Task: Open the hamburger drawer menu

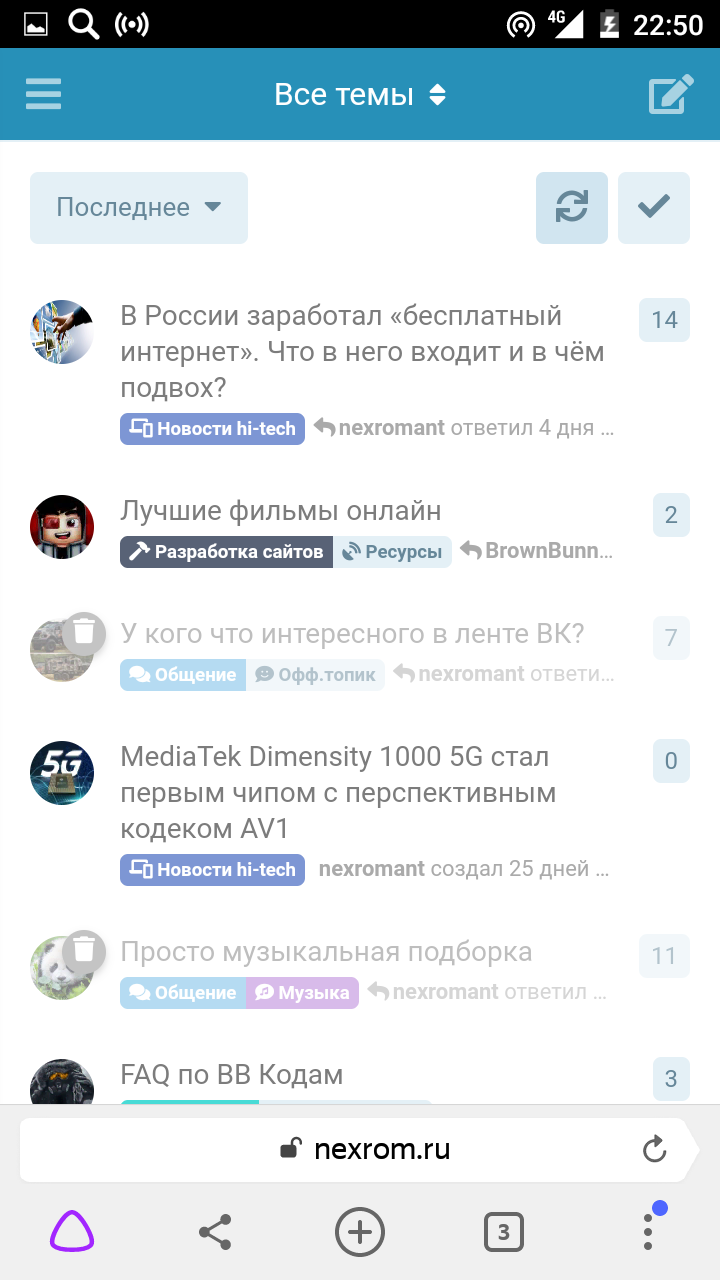Action: [44, 95]
